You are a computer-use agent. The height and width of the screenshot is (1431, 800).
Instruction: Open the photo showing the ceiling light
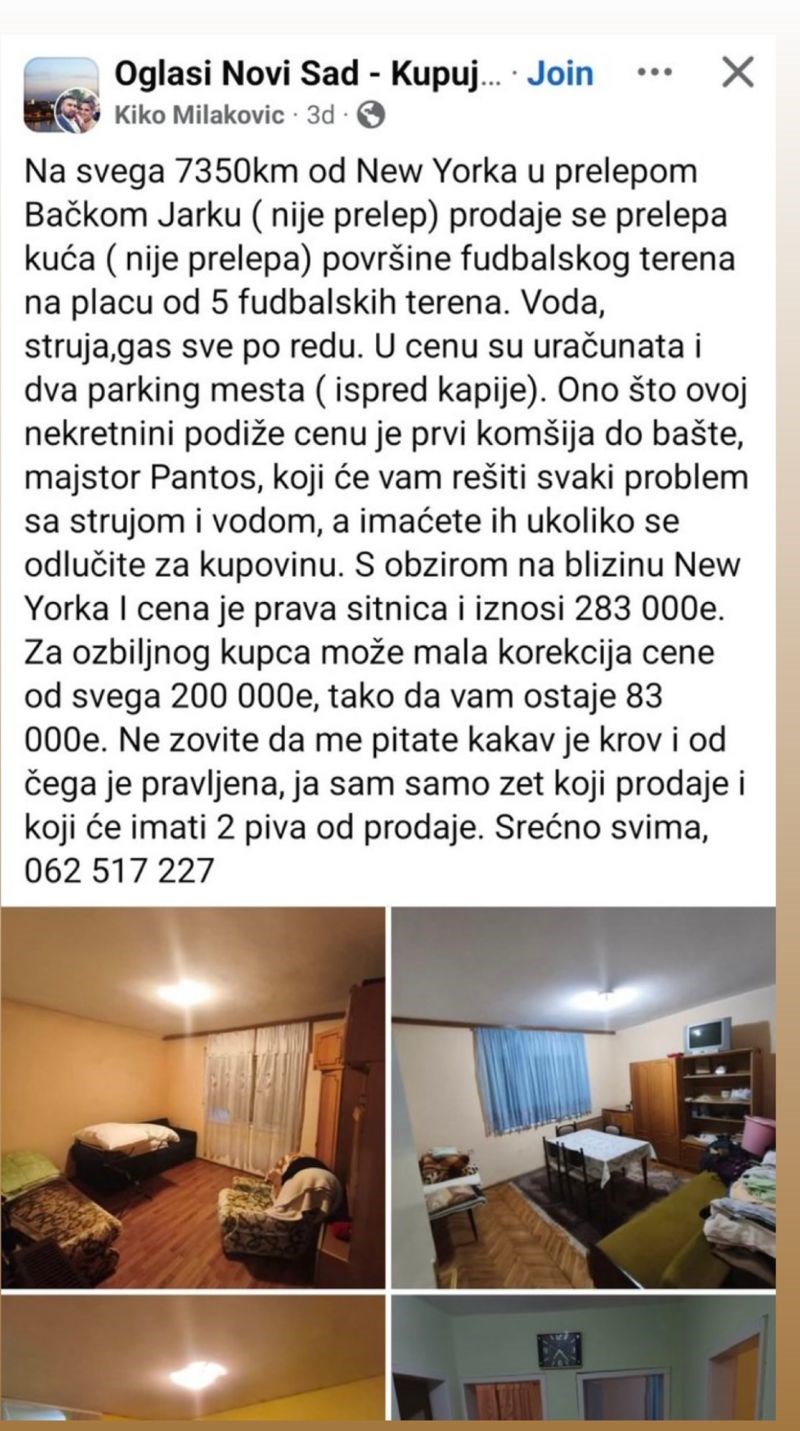(192, 1358)
